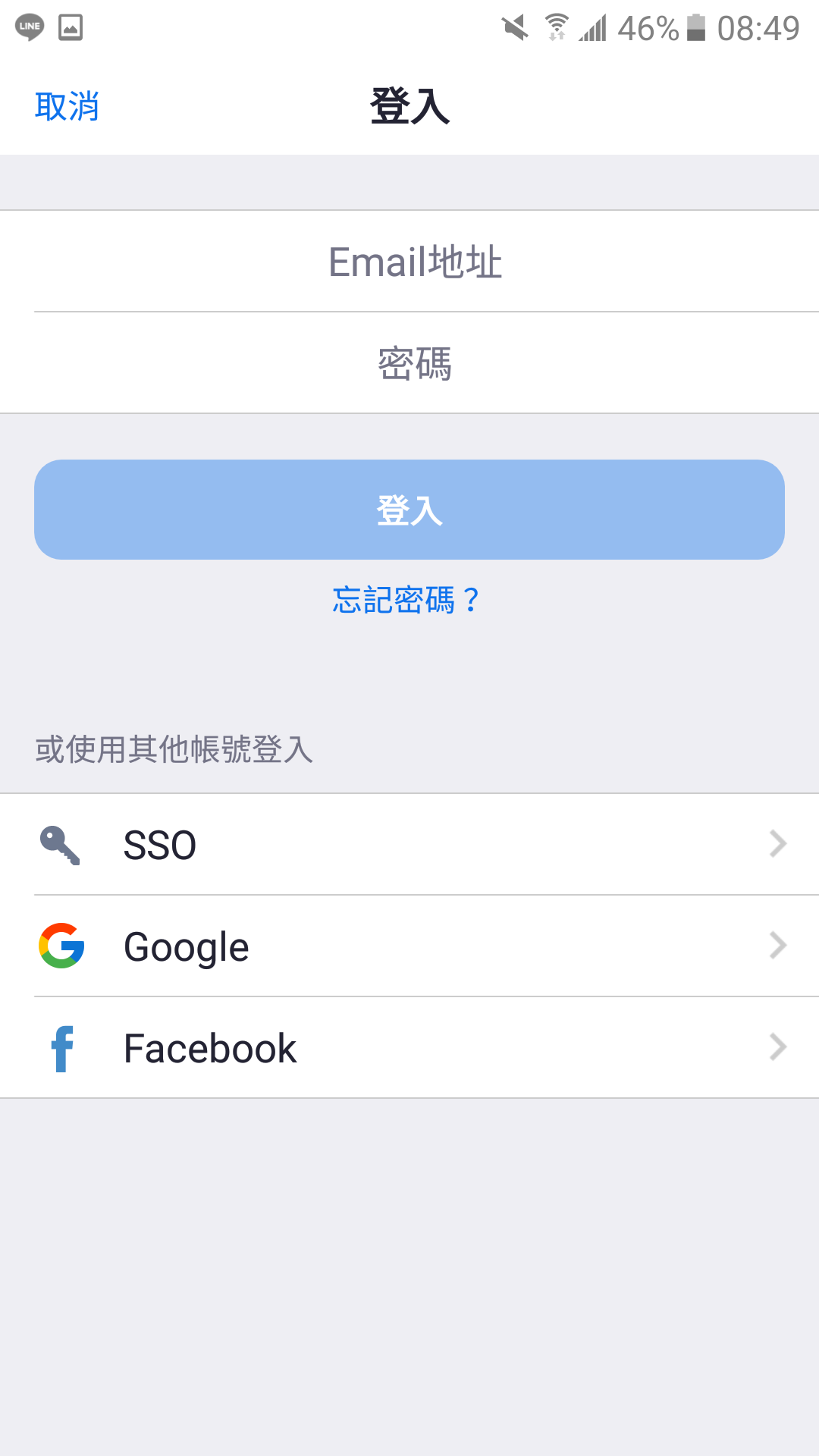Sign in with SSO
The image size is (819, 1456).
click(409, 845)
